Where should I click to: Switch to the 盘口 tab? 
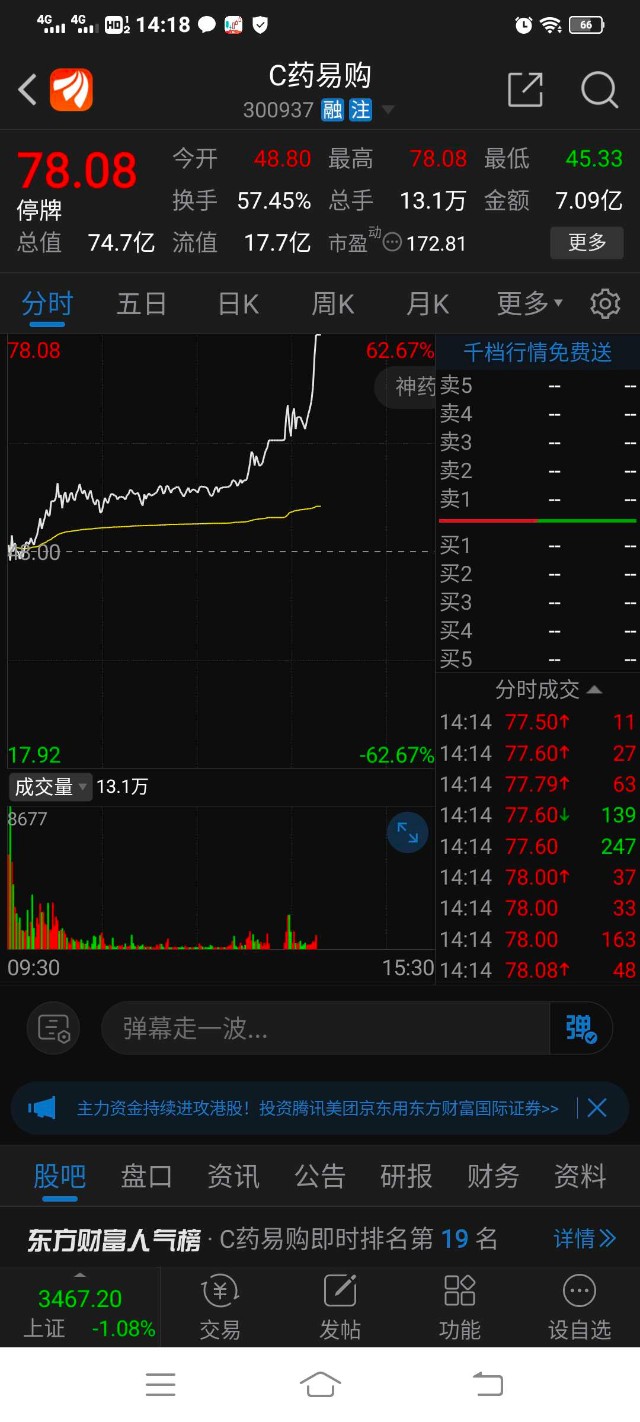coord(147,1176)
